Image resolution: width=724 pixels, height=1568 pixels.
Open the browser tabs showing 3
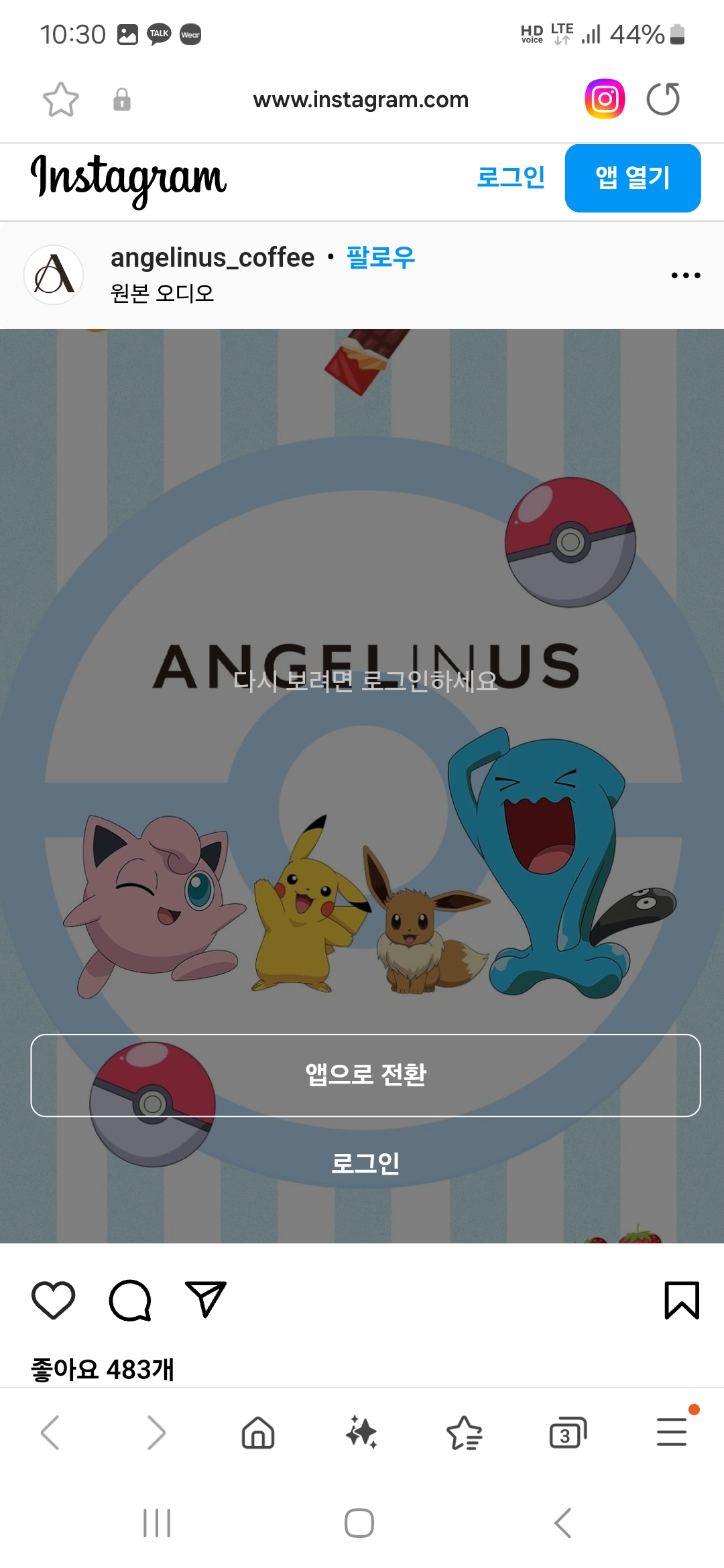(x=567, y=1433)
